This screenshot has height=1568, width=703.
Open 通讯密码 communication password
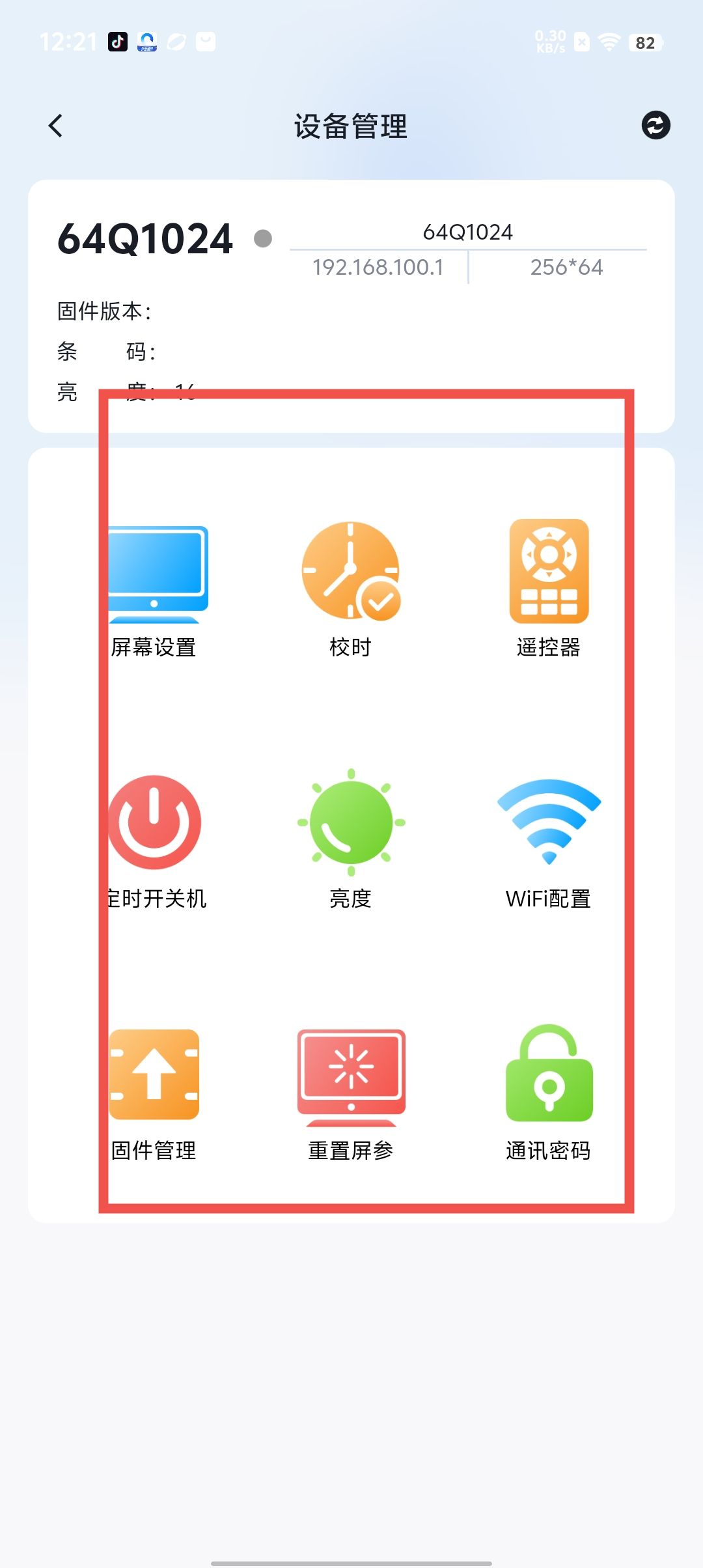point(549,1092)
